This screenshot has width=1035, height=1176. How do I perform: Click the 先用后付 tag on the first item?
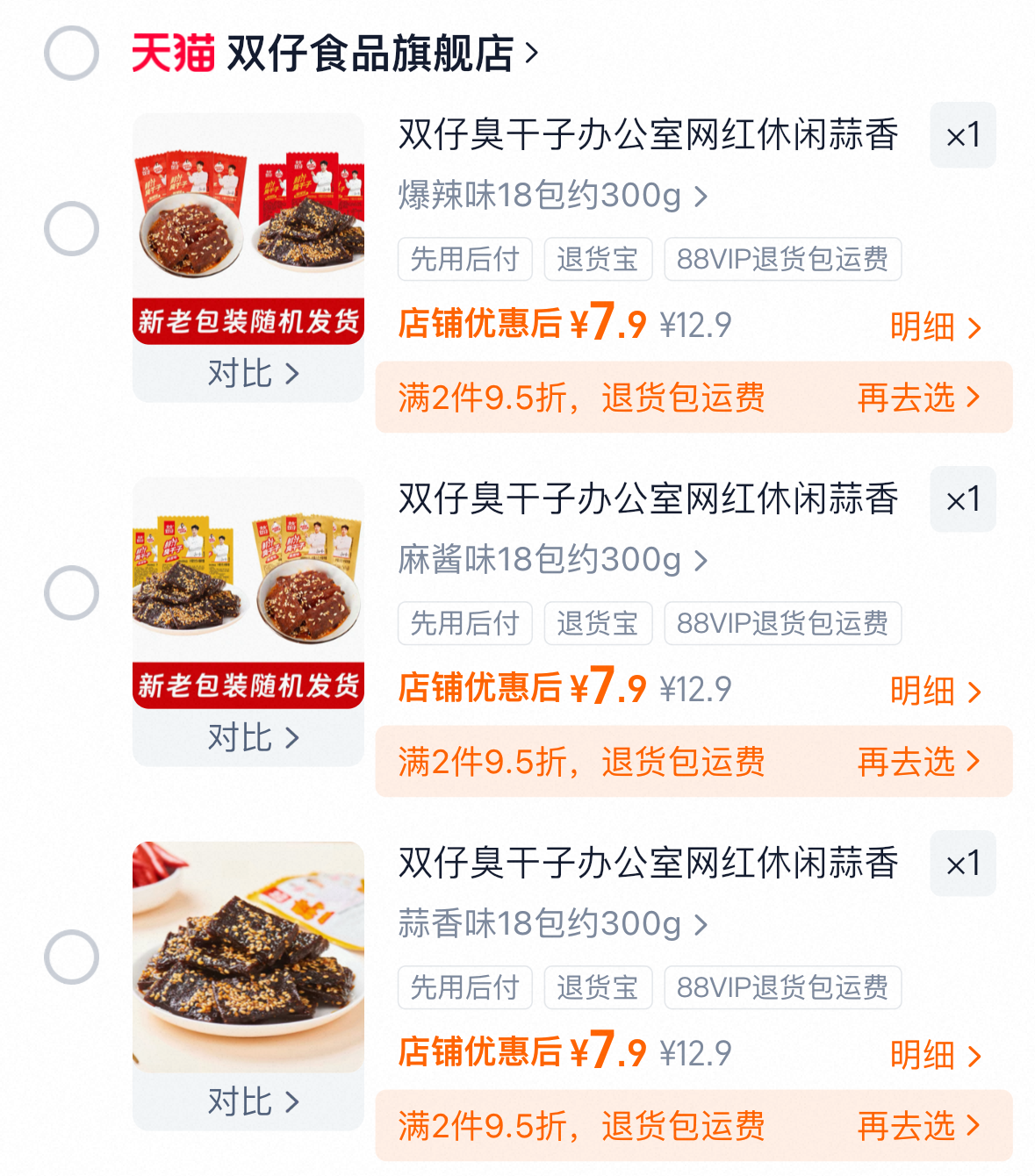465,259
